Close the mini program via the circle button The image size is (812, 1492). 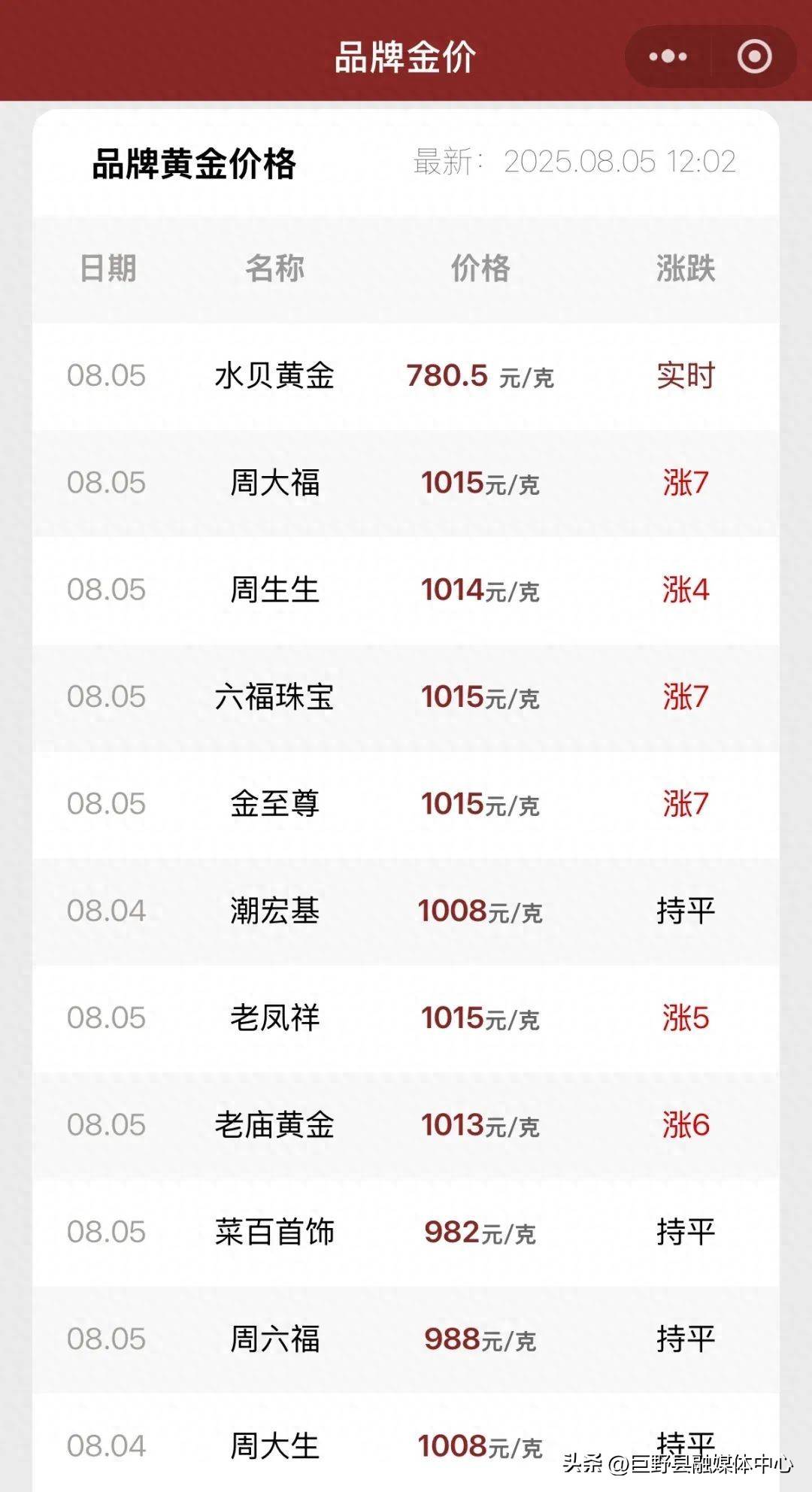754,56
